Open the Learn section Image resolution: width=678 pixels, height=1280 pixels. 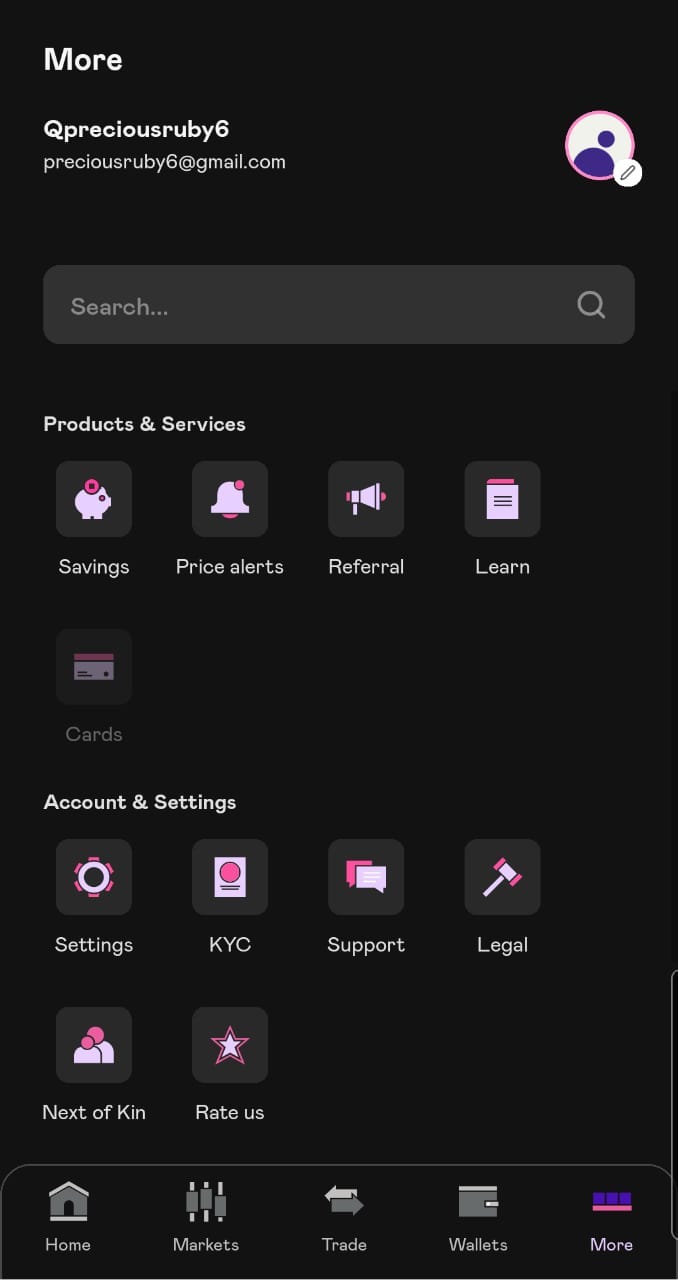tap(502, 500)
